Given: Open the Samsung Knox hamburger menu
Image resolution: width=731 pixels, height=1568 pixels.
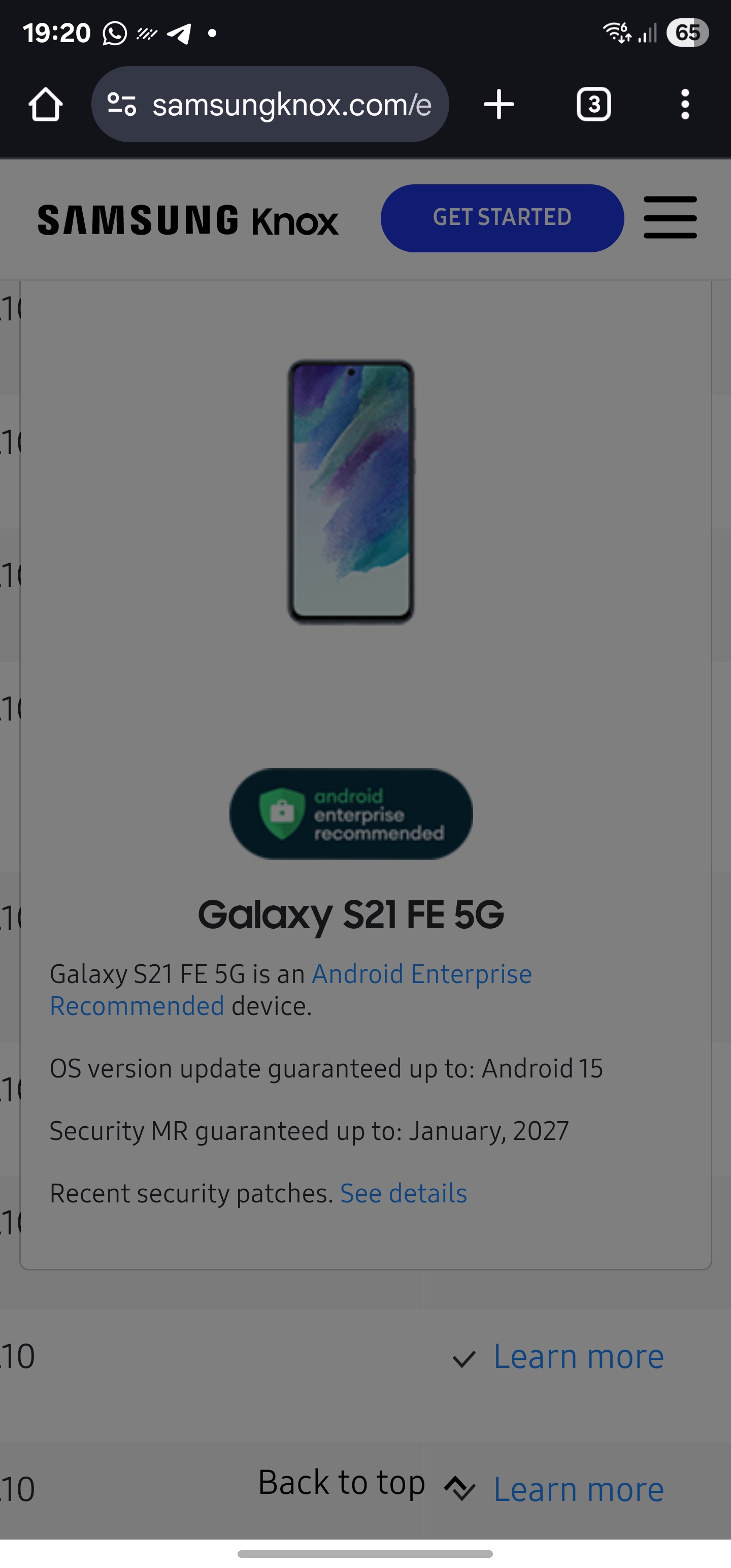Looking at the screenshot, I should pos(670,217).
